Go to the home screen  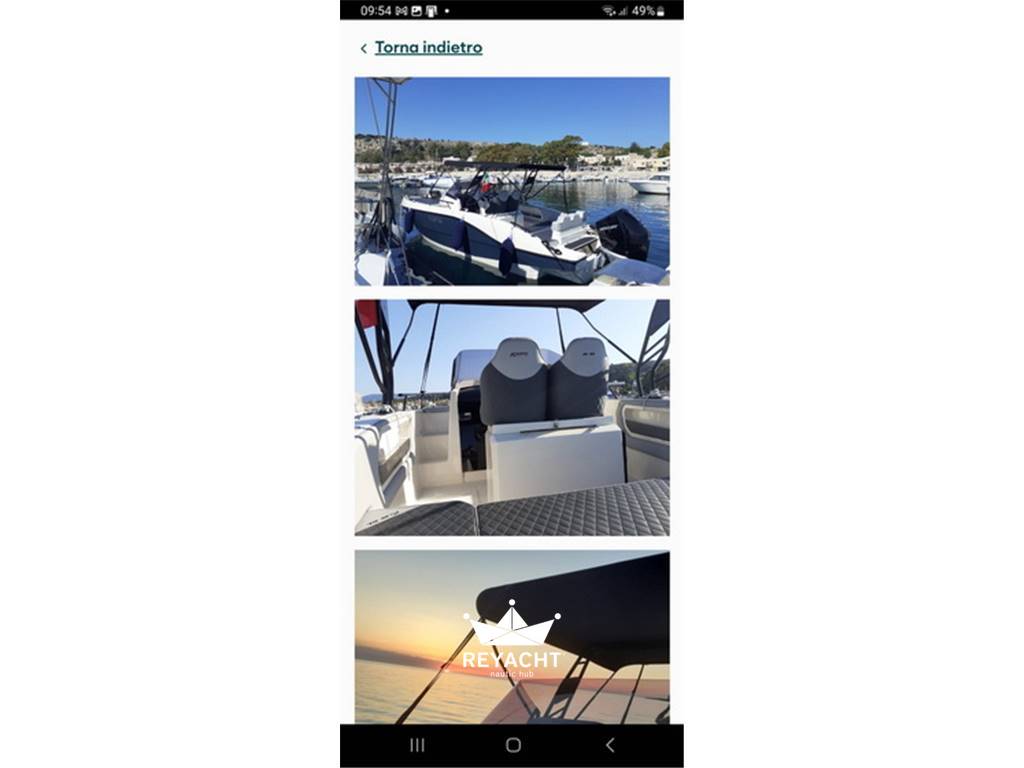(513, 745)
